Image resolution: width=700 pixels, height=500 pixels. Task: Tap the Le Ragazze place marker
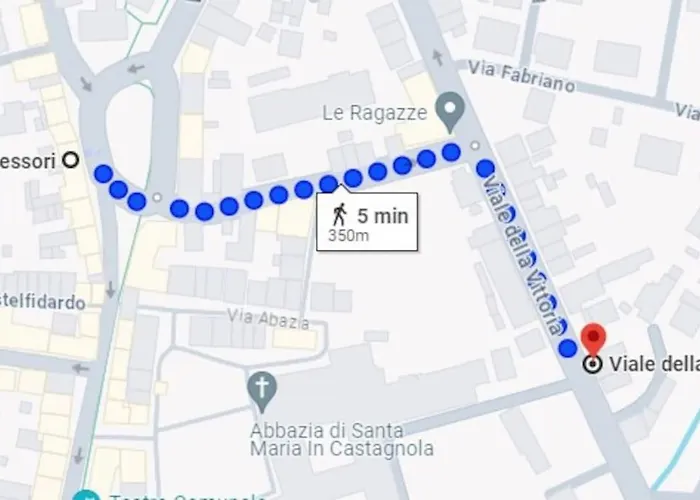coord(453,109)
